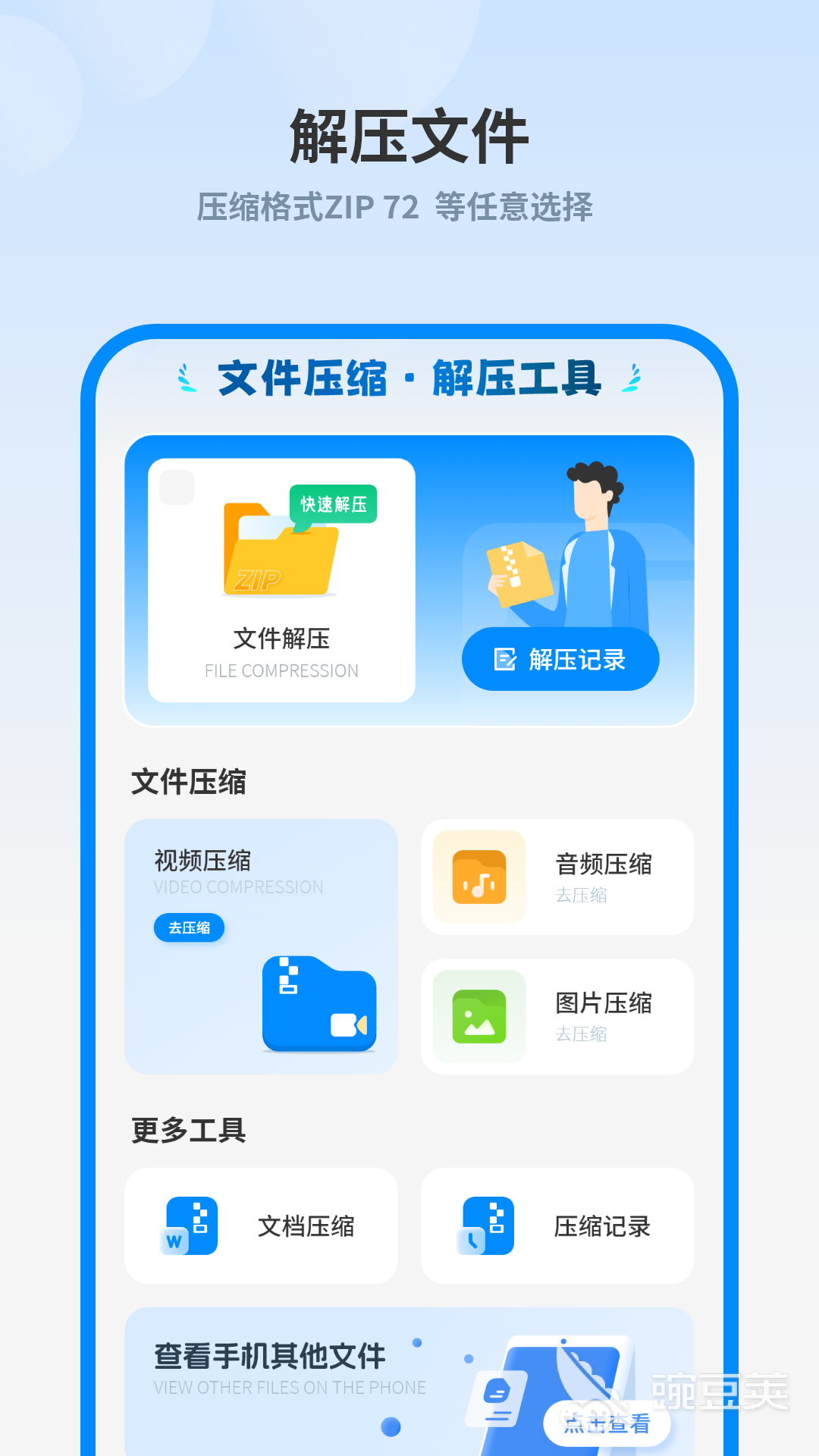
Task: Open 解压记录 decompression records
Action: pyautogui.click(x=561, y=660)
